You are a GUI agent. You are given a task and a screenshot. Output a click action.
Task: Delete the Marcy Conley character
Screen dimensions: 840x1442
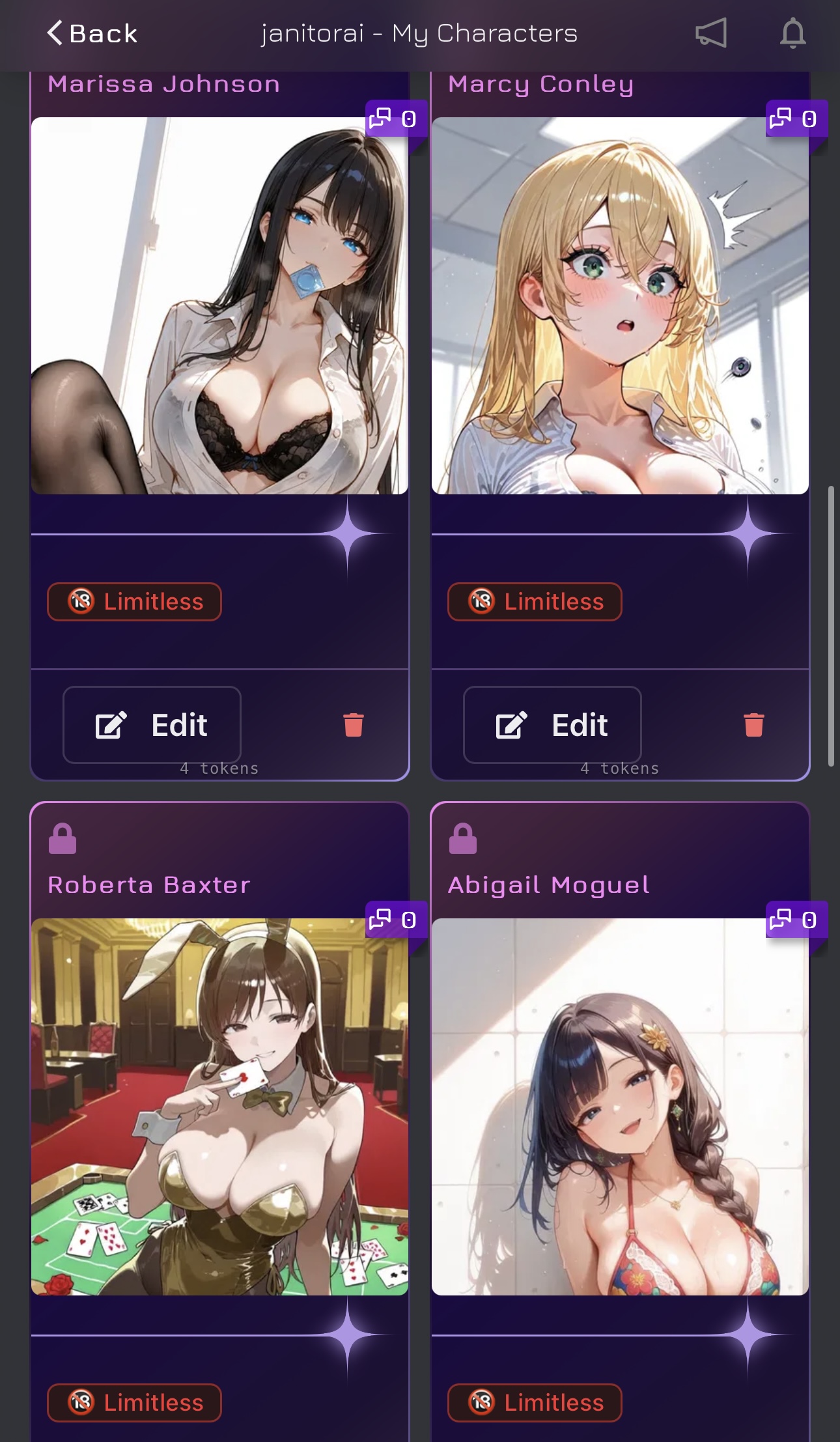[753, 724]
